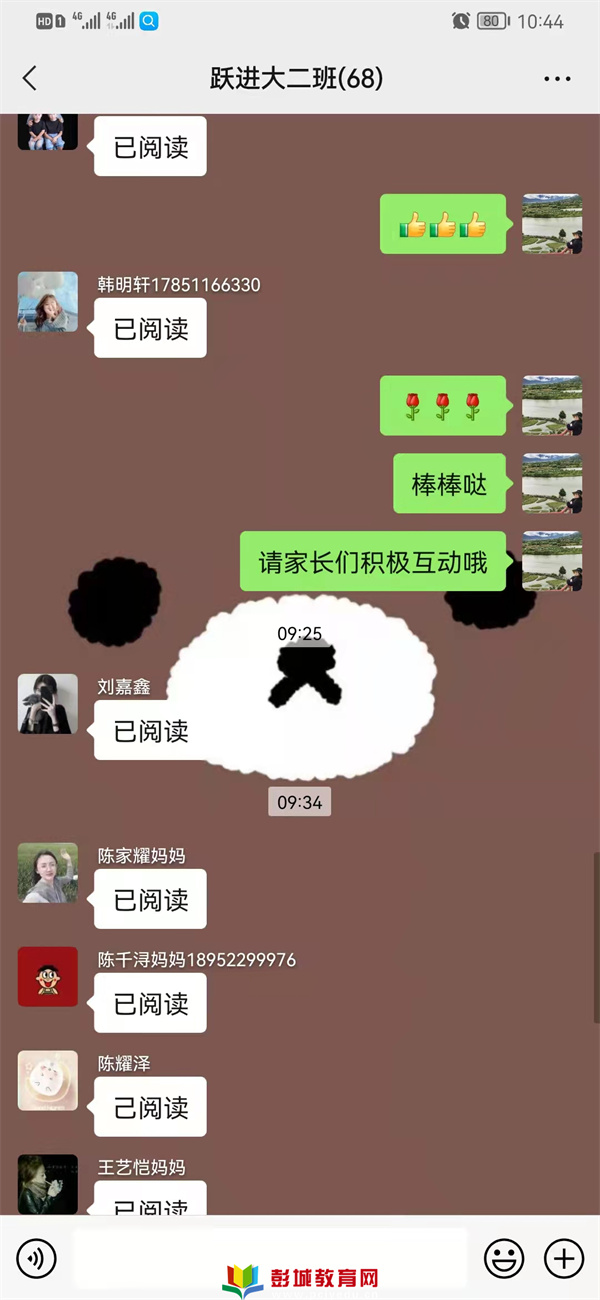Tap my avatar beside the 棒棒哒 message

tap(552, 484)
